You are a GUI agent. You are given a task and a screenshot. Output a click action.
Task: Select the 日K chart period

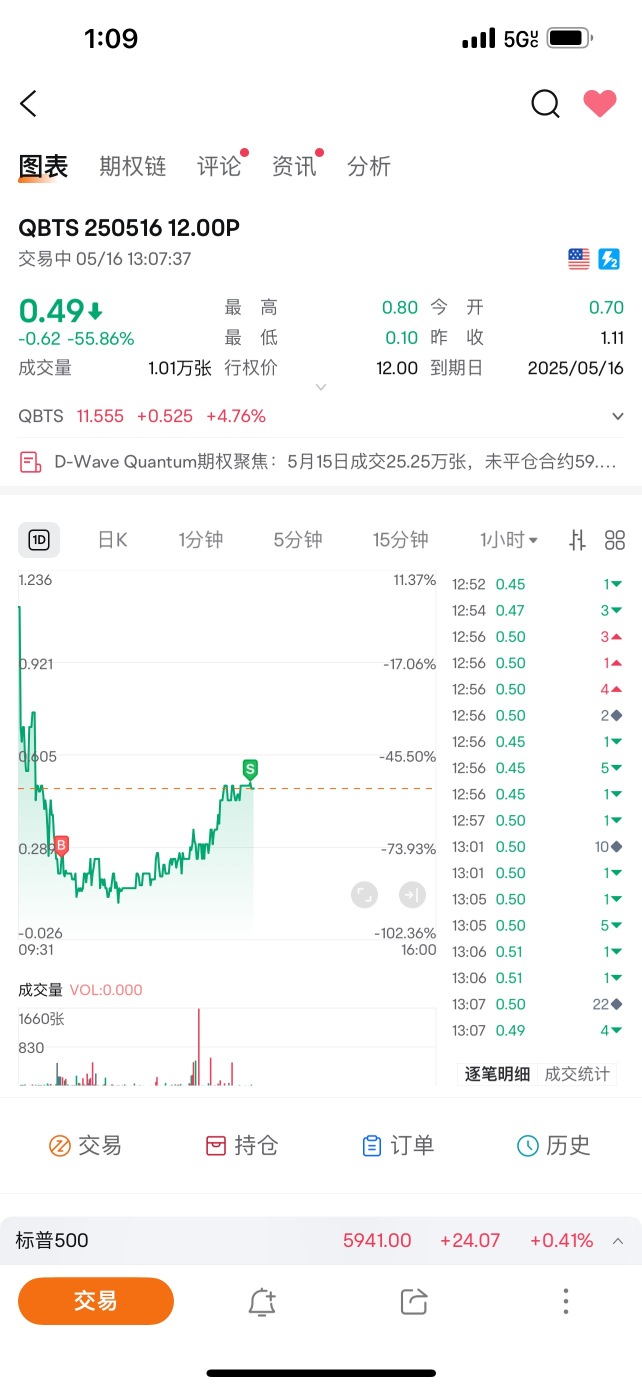pos(112,540)
